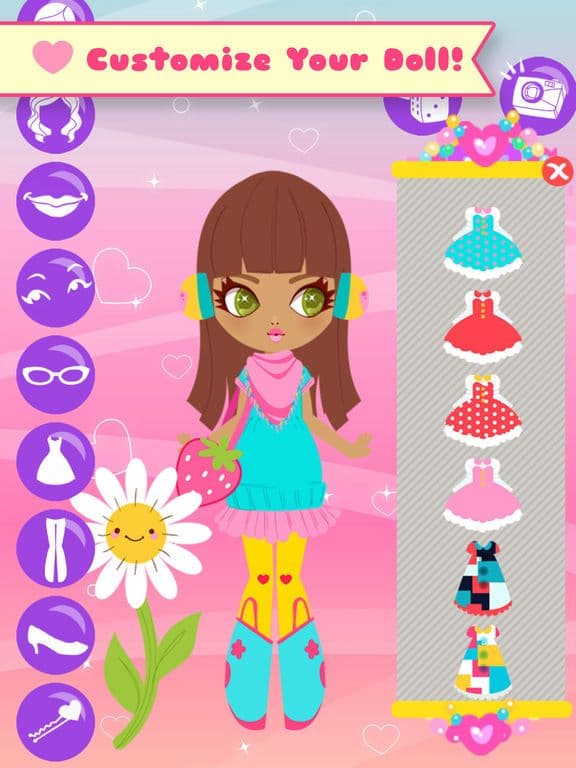Open the tights category

(55, 548)
